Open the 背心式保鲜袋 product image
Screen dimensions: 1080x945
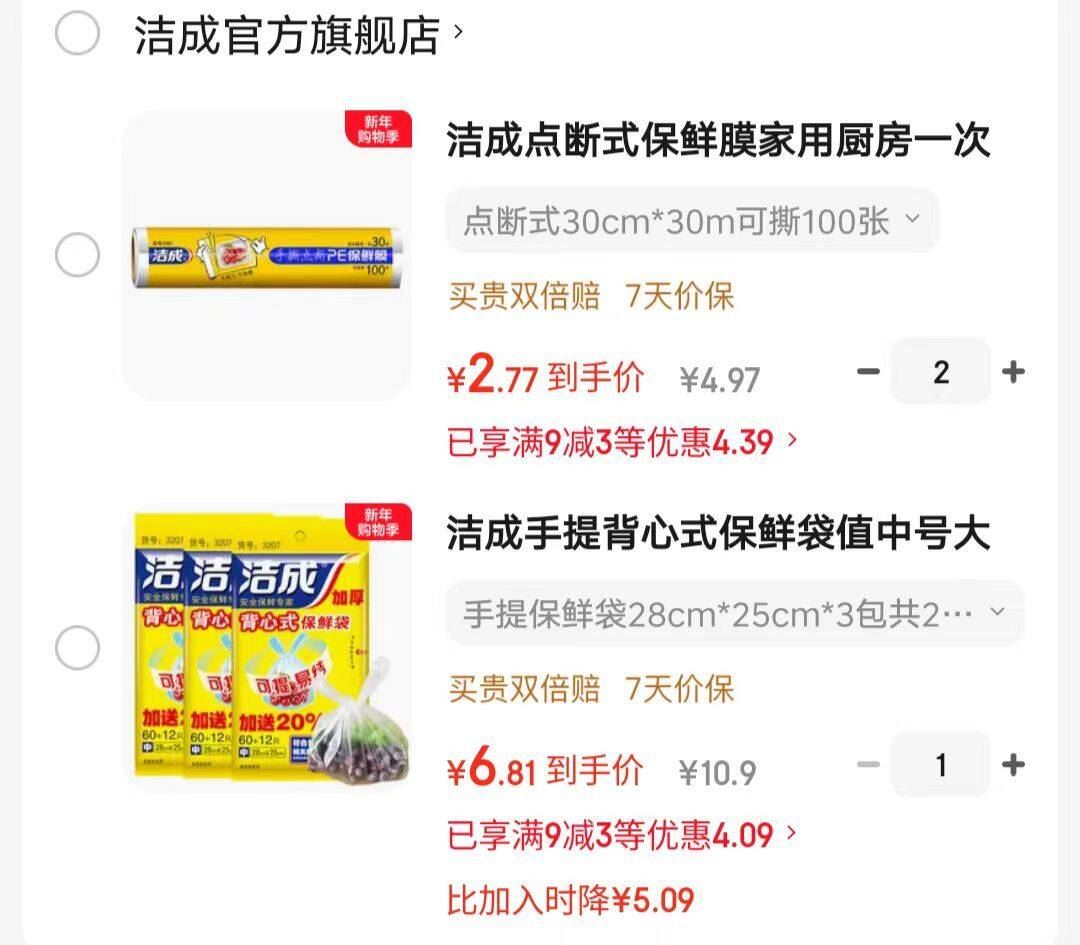point(267,647)
